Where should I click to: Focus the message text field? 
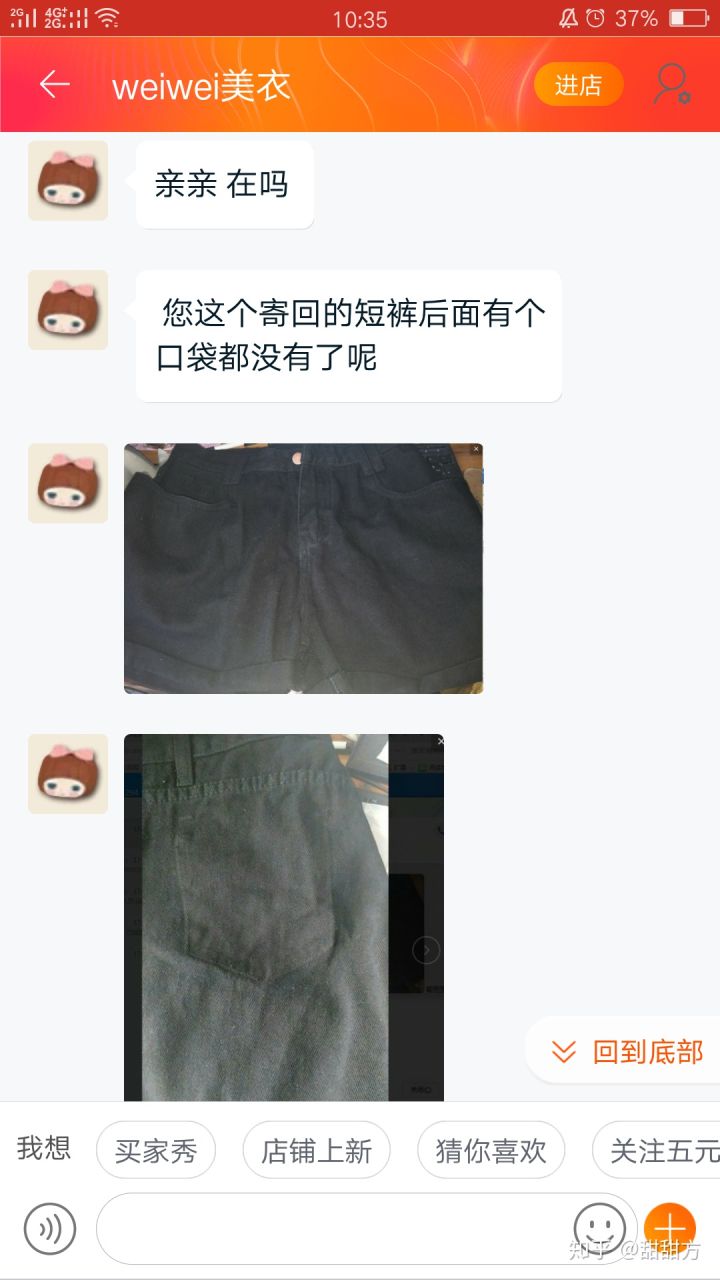coord(330,1228)
